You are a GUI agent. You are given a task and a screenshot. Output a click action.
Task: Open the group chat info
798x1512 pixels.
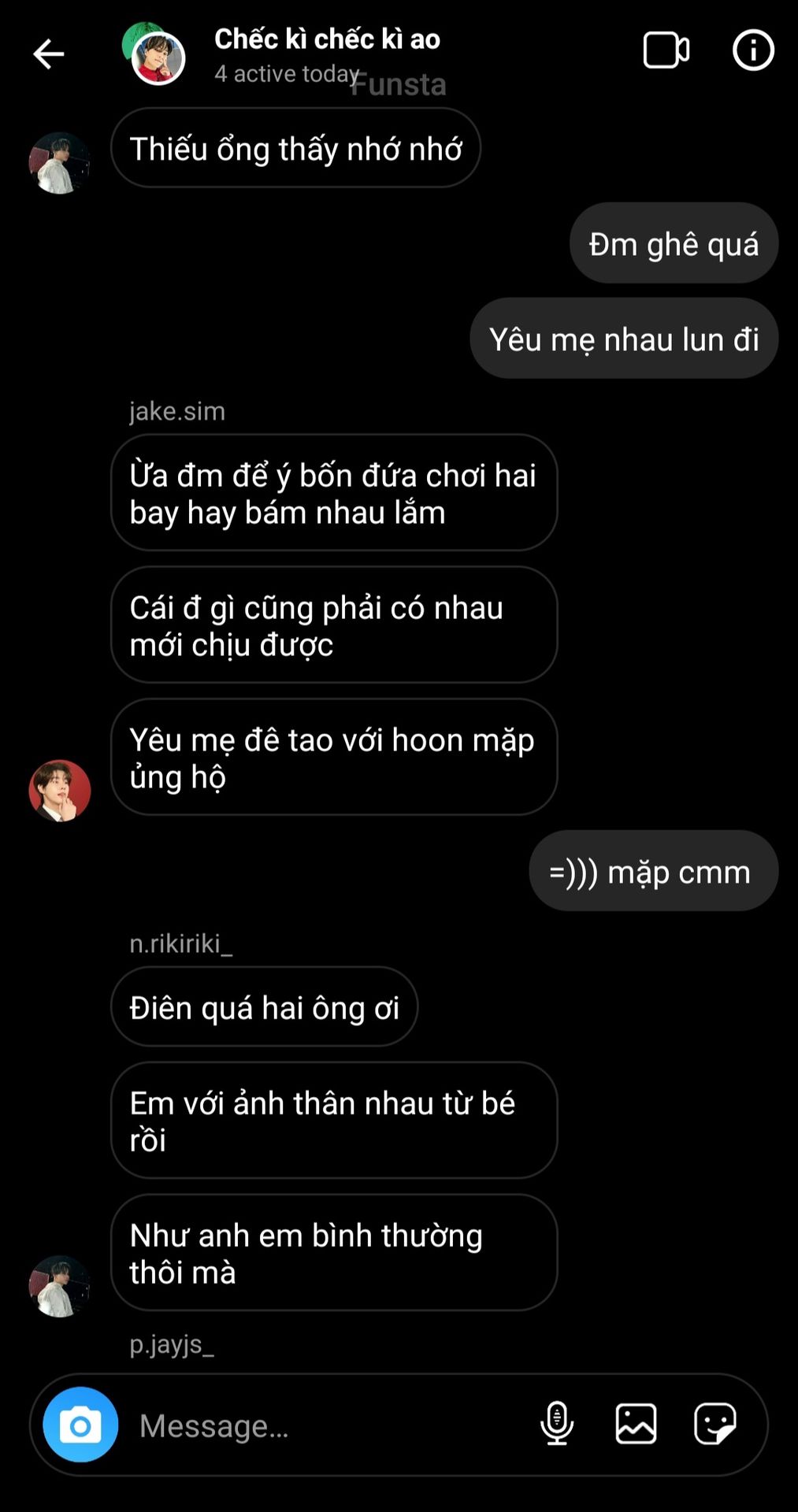point(753,51)
